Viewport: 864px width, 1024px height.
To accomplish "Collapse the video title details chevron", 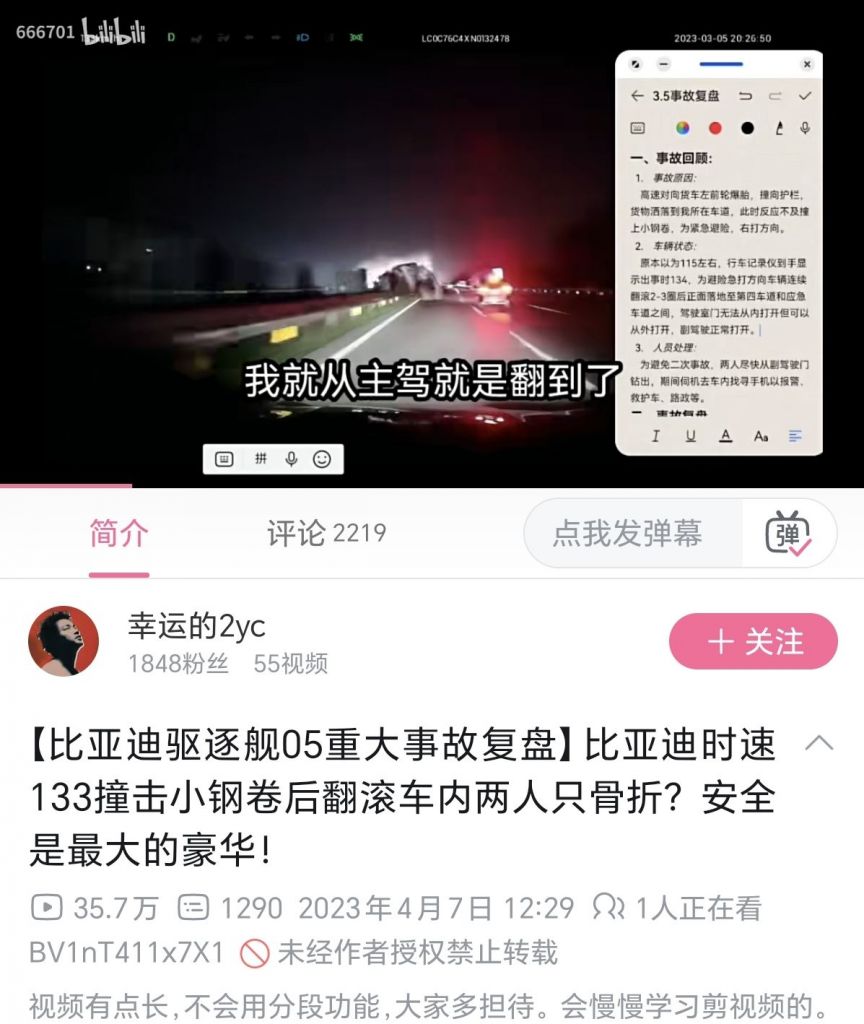I will click(x=819, y=743).
